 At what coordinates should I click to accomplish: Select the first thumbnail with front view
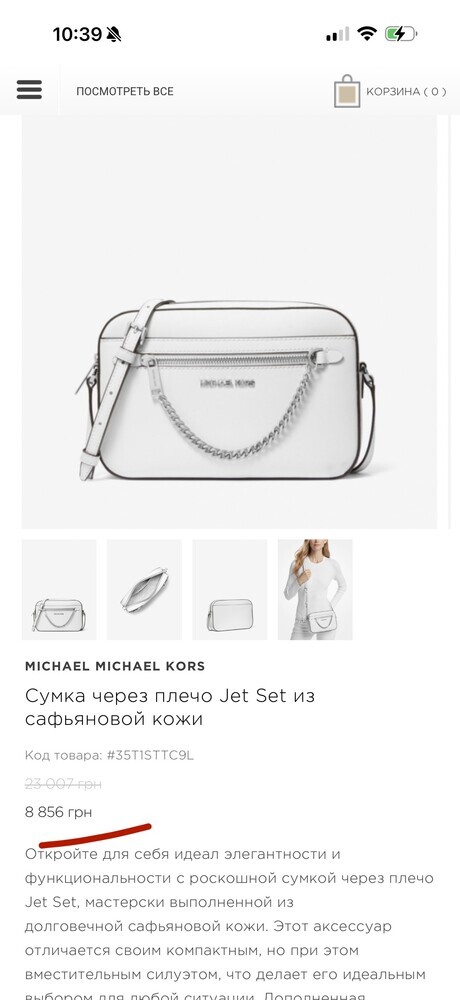pos(59,589)
